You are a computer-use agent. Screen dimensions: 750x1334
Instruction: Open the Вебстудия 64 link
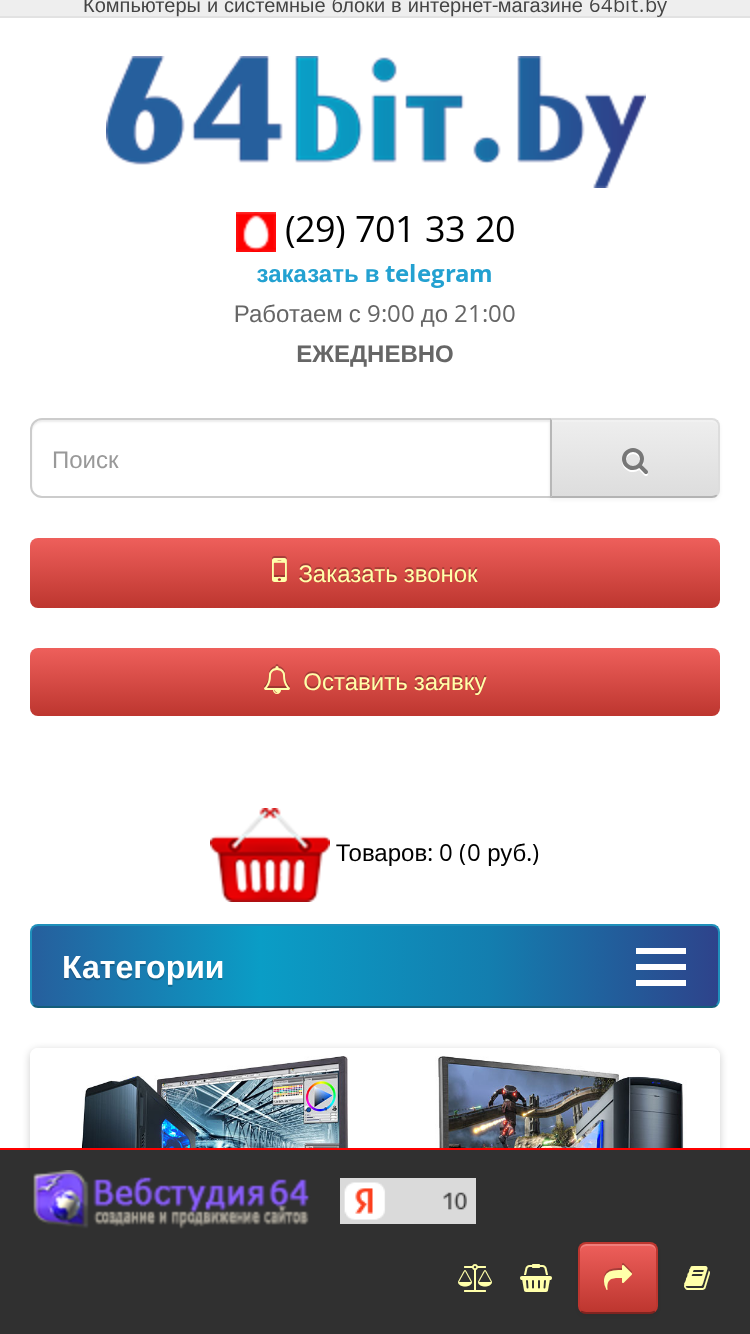171,1199
